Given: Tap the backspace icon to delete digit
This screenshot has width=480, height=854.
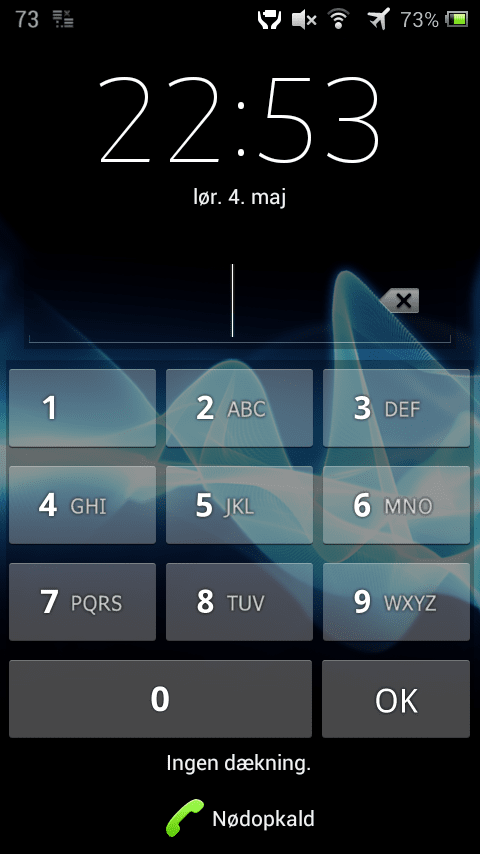Looking at the screenshot, I should [401, 301].
